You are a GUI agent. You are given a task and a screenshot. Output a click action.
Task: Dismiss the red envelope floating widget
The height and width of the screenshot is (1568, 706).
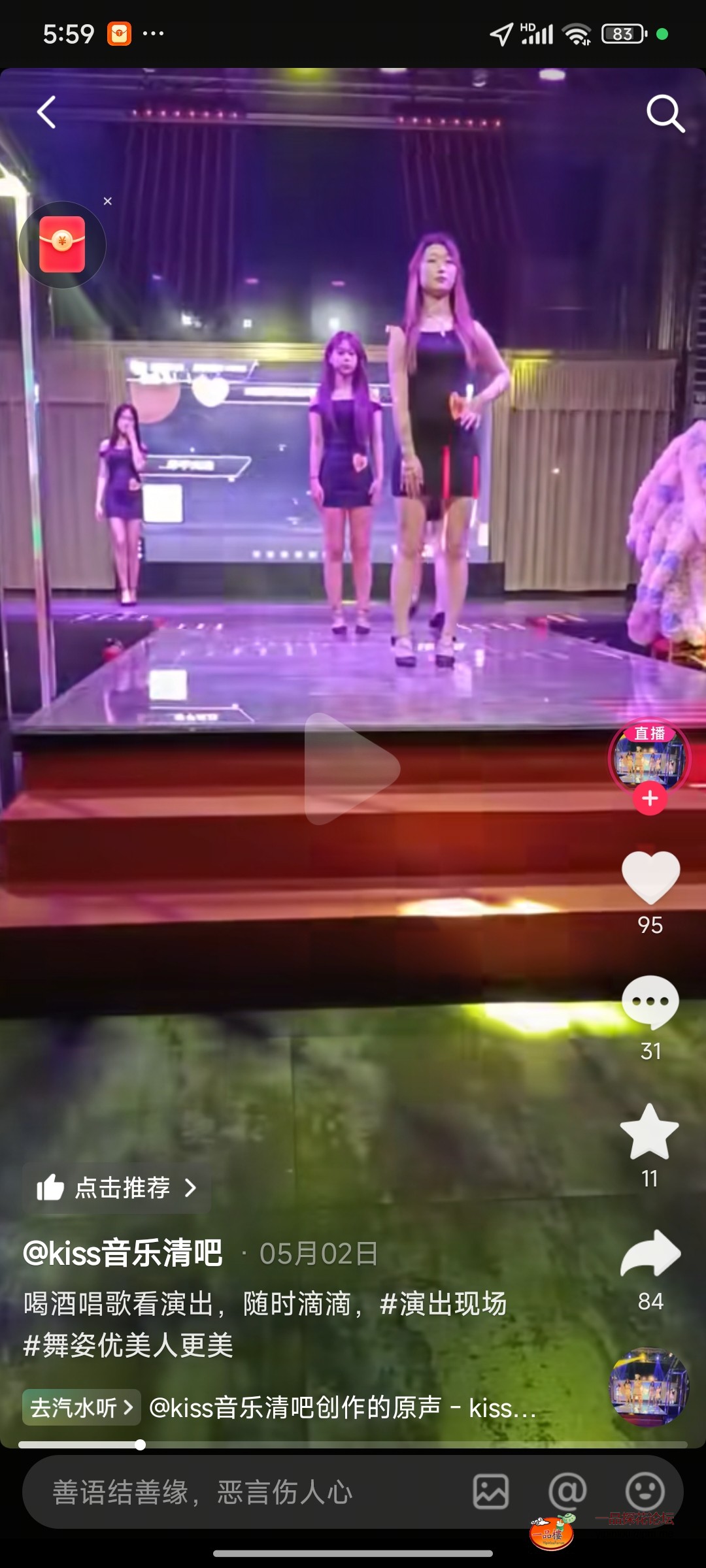[x=108, y=201]
